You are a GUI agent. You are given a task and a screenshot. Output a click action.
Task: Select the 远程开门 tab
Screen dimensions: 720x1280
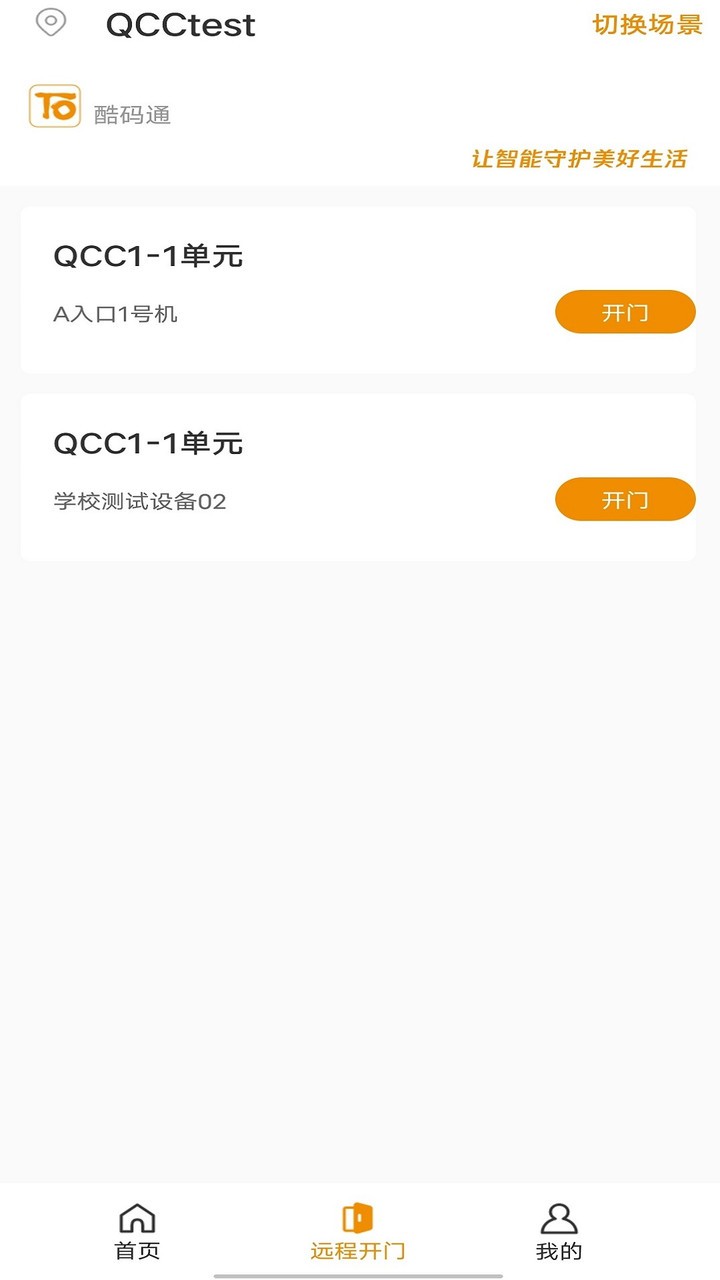357,1232
